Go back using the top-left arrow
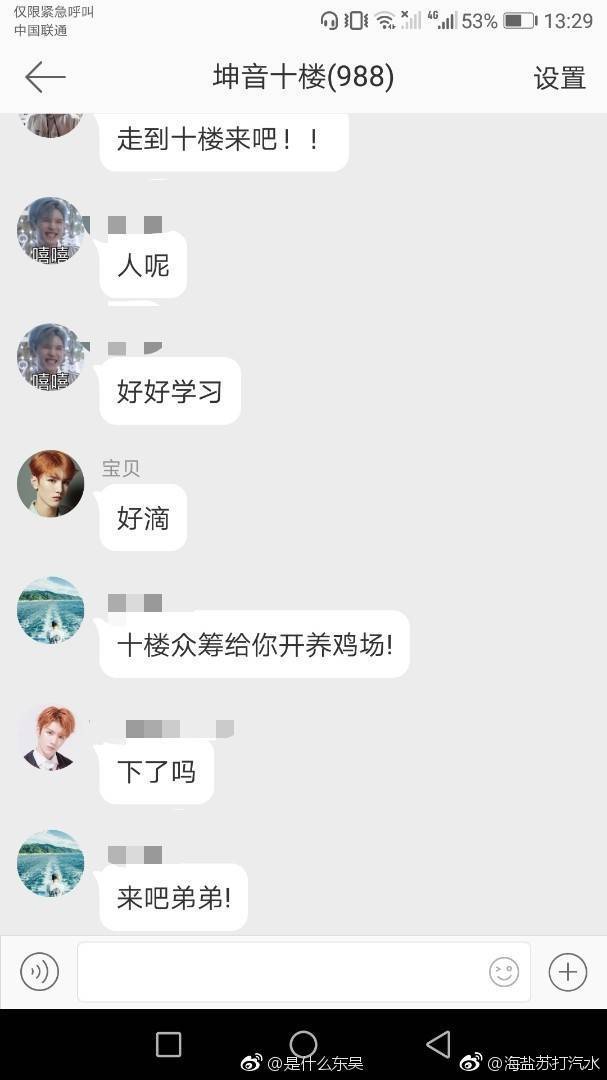The image size is (607, 1080). tap(45, 77)
